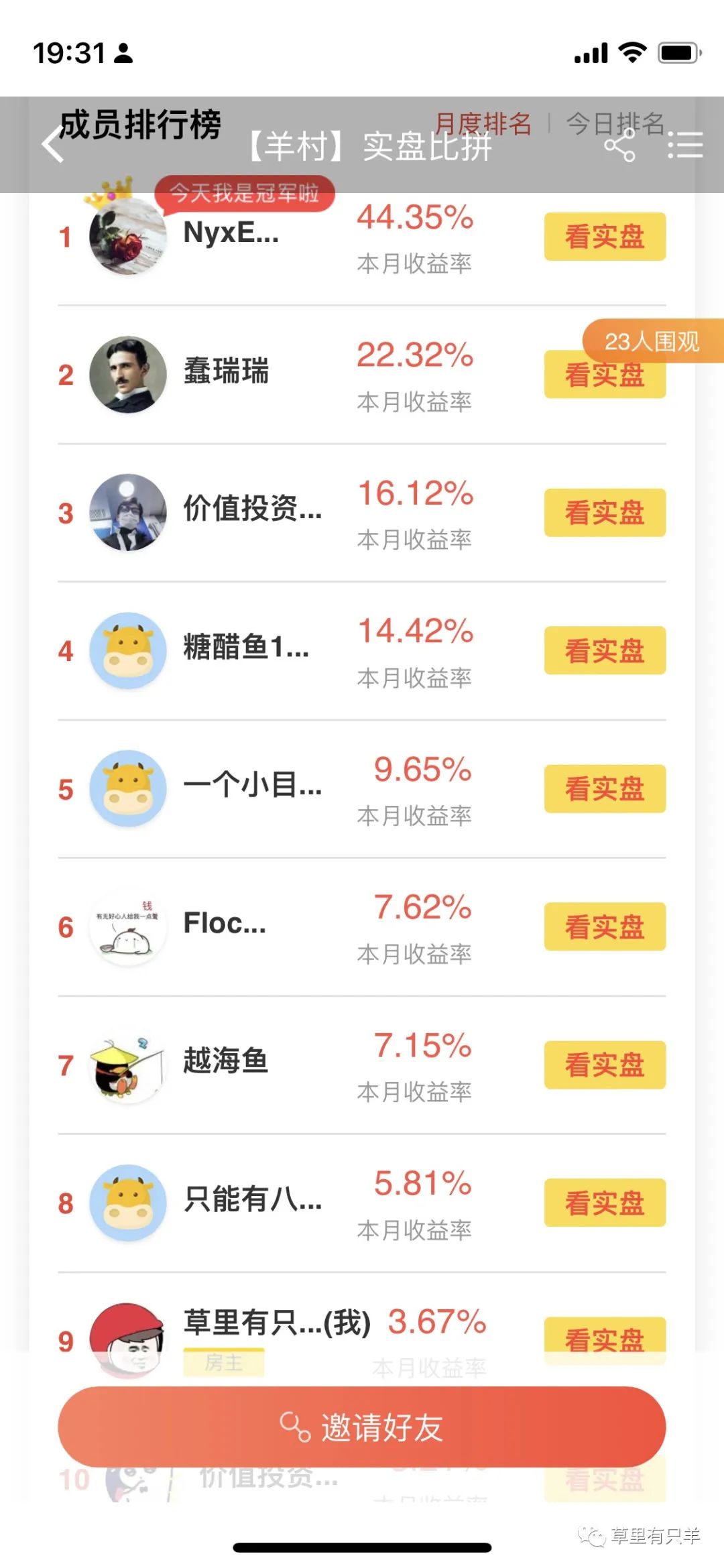See Floc...'s portfolio with 看实盘

coord(605,927)
